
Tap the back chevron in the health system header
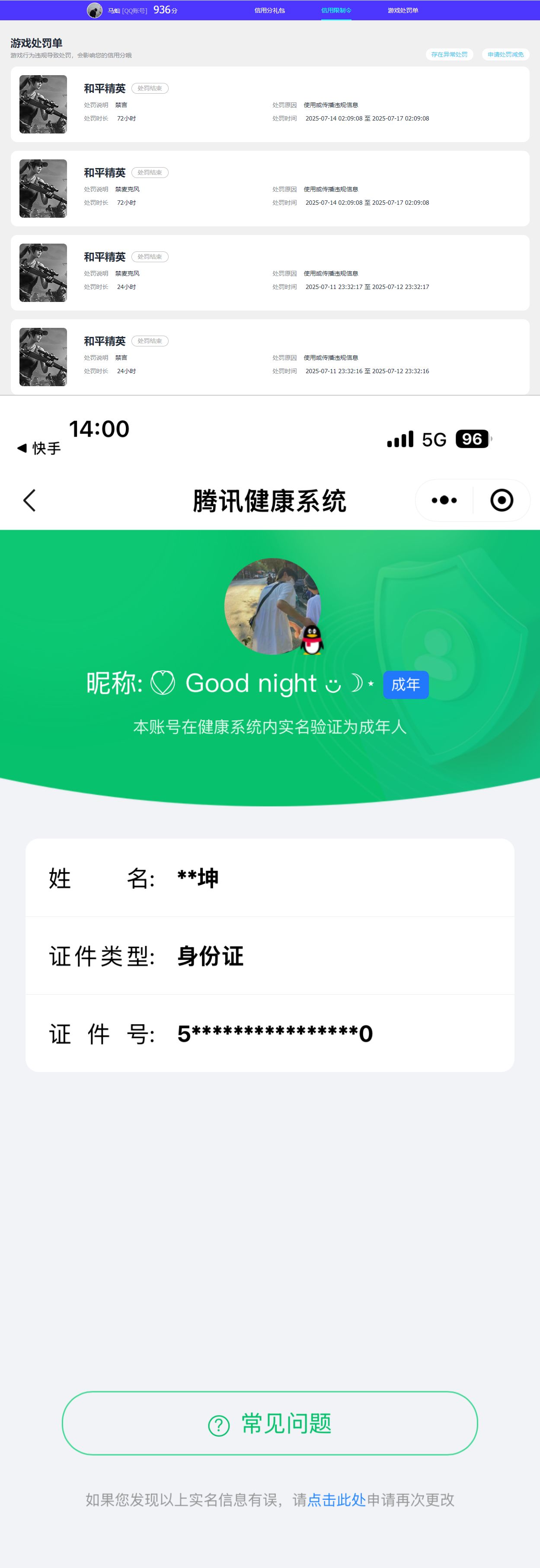(29, 500)
